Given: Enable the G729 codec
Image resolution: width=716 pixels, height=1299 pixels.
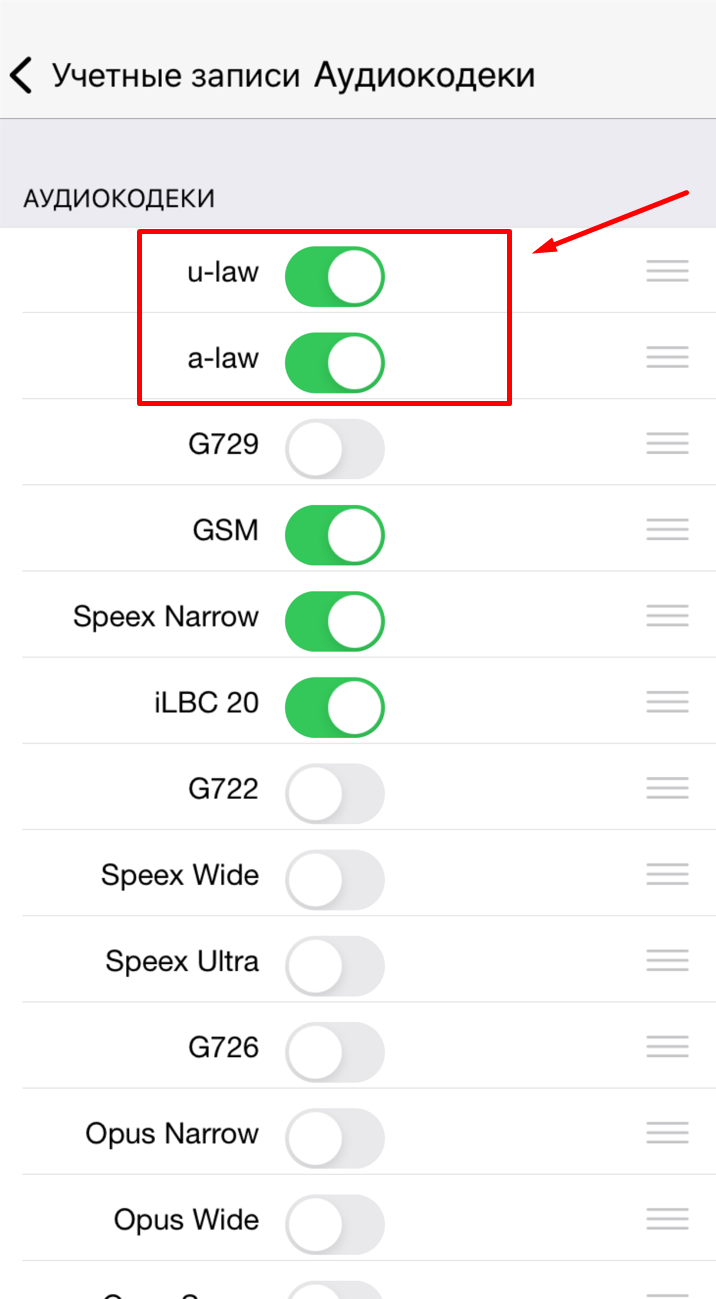Looking at the screenshot, I should pos(334,448).
